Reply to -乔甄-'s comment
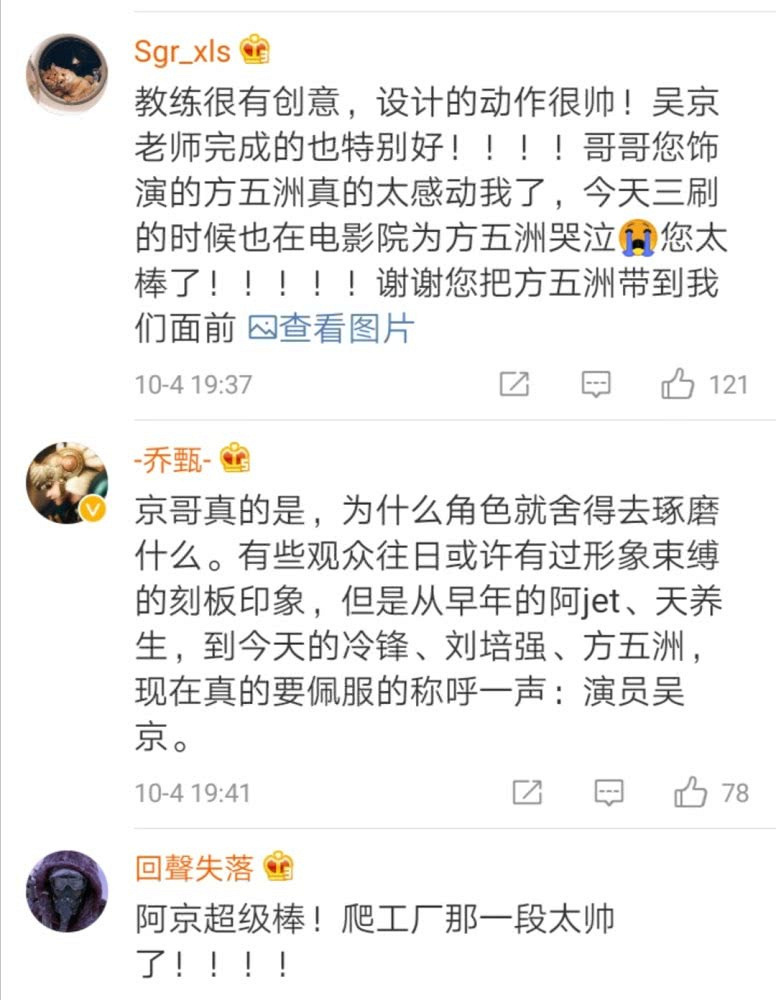 pos(609,793)
